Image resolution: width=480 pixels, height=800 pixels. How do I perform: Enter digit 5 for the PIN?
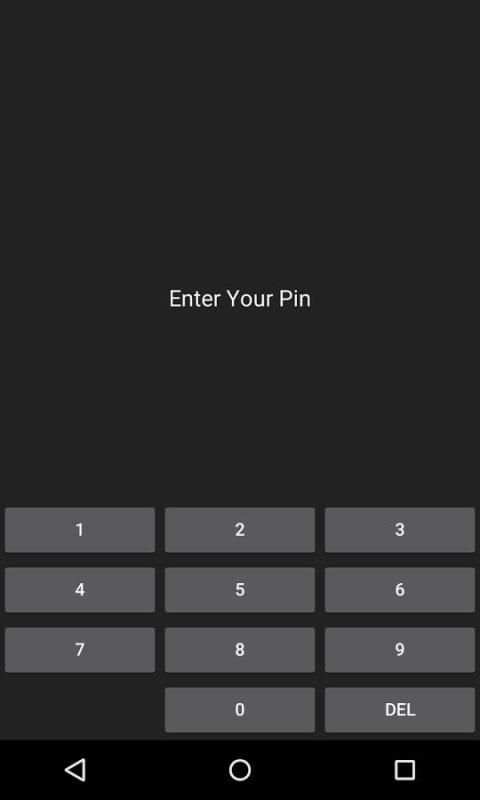coord(240,590)
